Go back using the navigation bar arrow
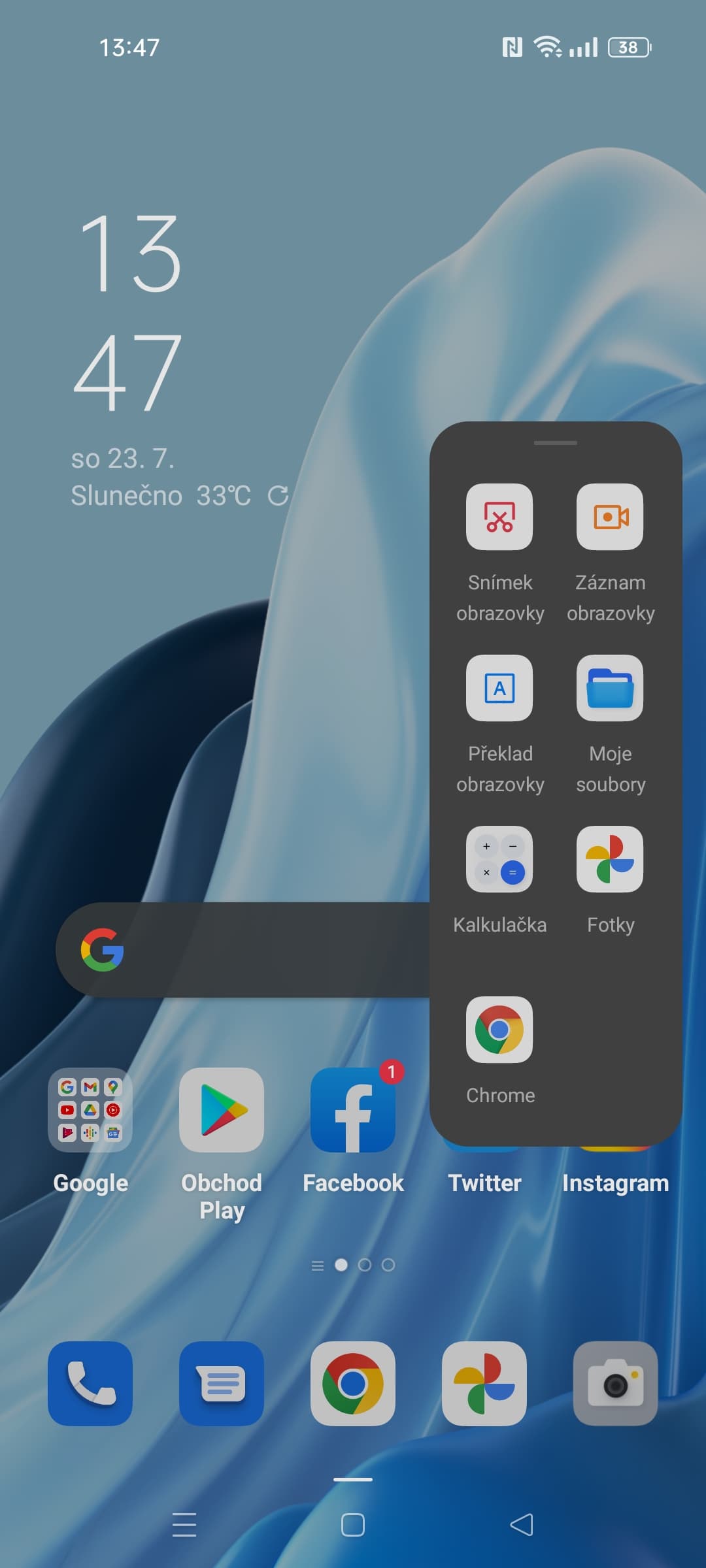 click(x=522, y=1524)
